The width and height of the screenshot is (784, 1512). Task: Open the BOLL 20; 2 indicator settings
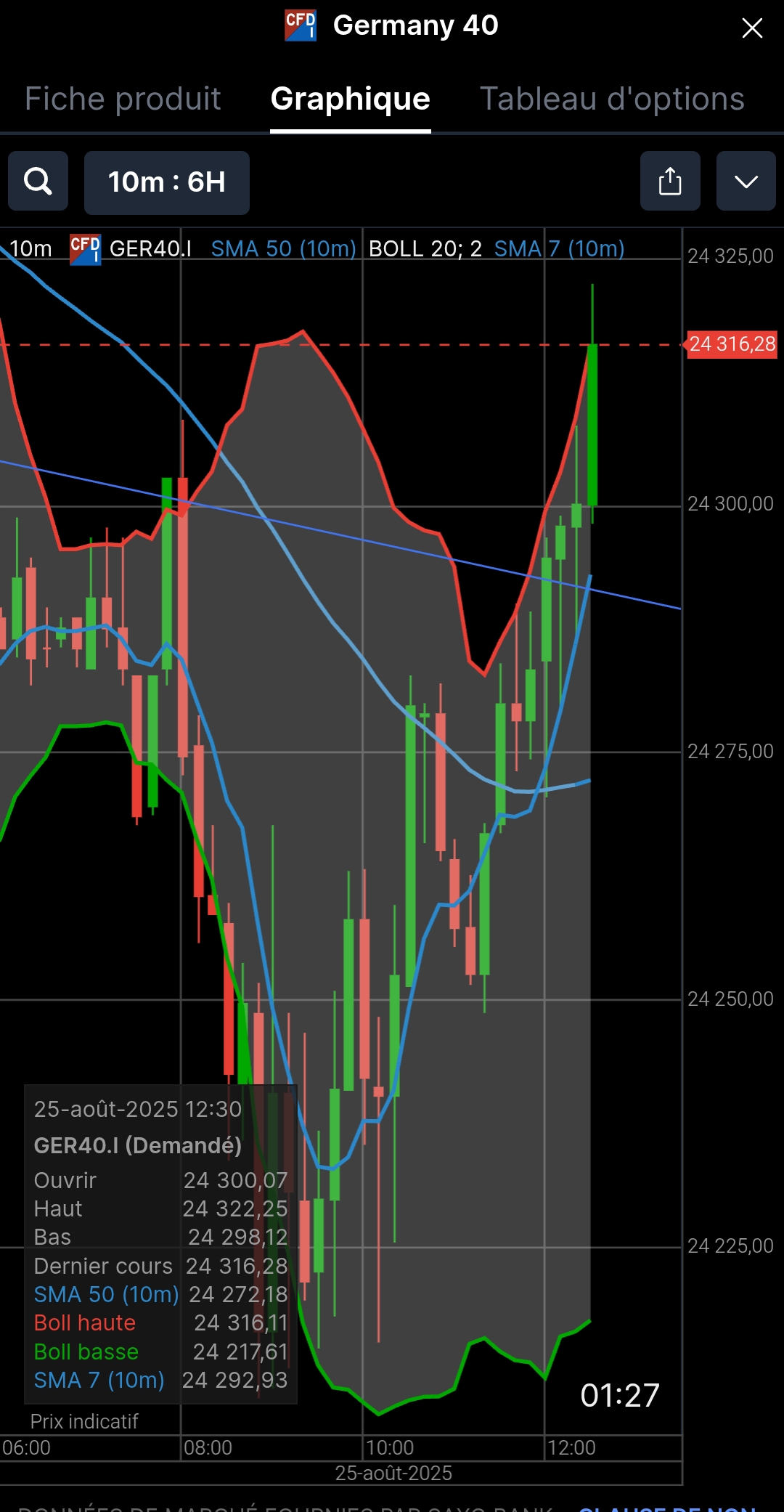click(425, 249)
